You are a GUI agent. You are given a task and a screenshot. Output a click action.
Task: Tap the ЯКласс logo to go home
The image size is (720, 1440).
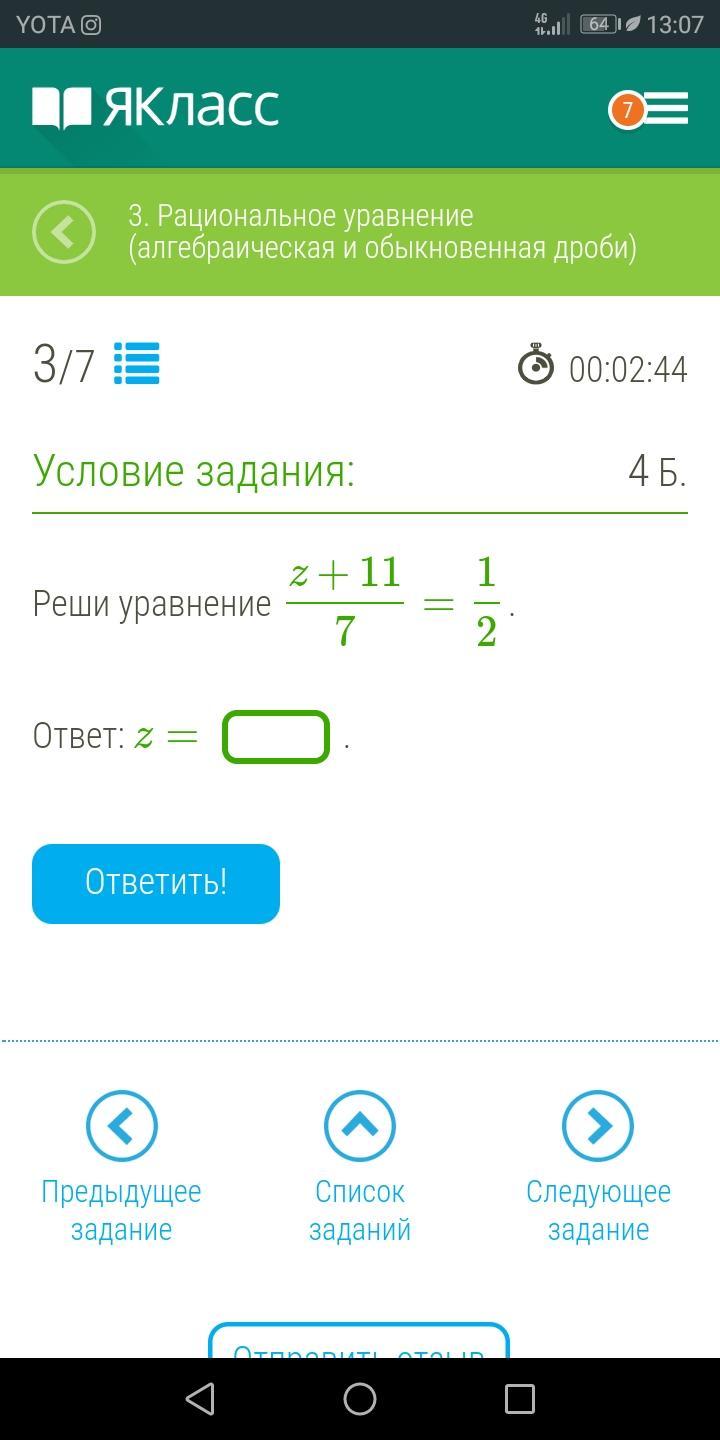156,108
